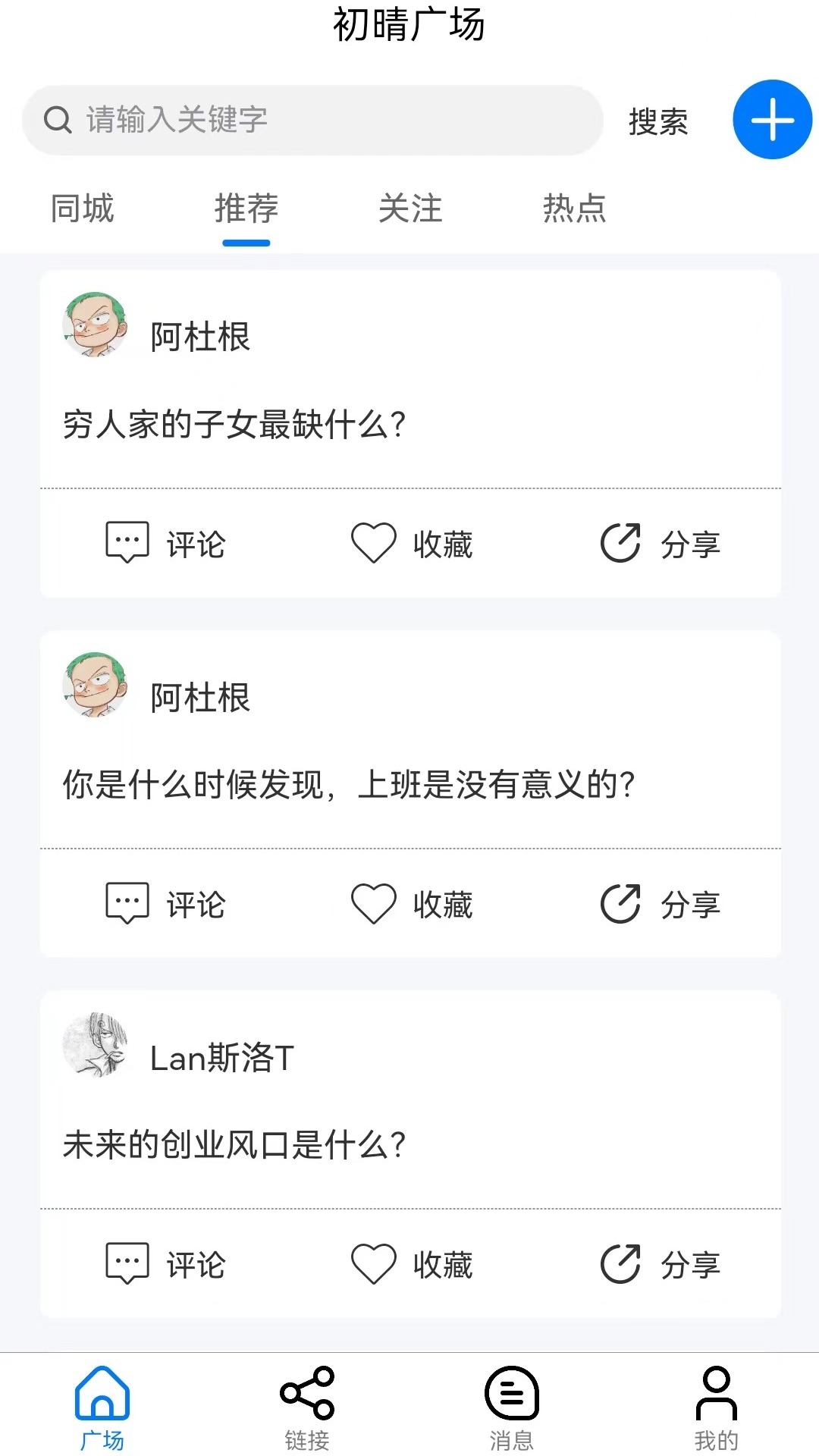This screenshot has height=1456, width=819.
Task: Favorite the 穷人家的子女最缺什么 post
Action: pos(412,543)
